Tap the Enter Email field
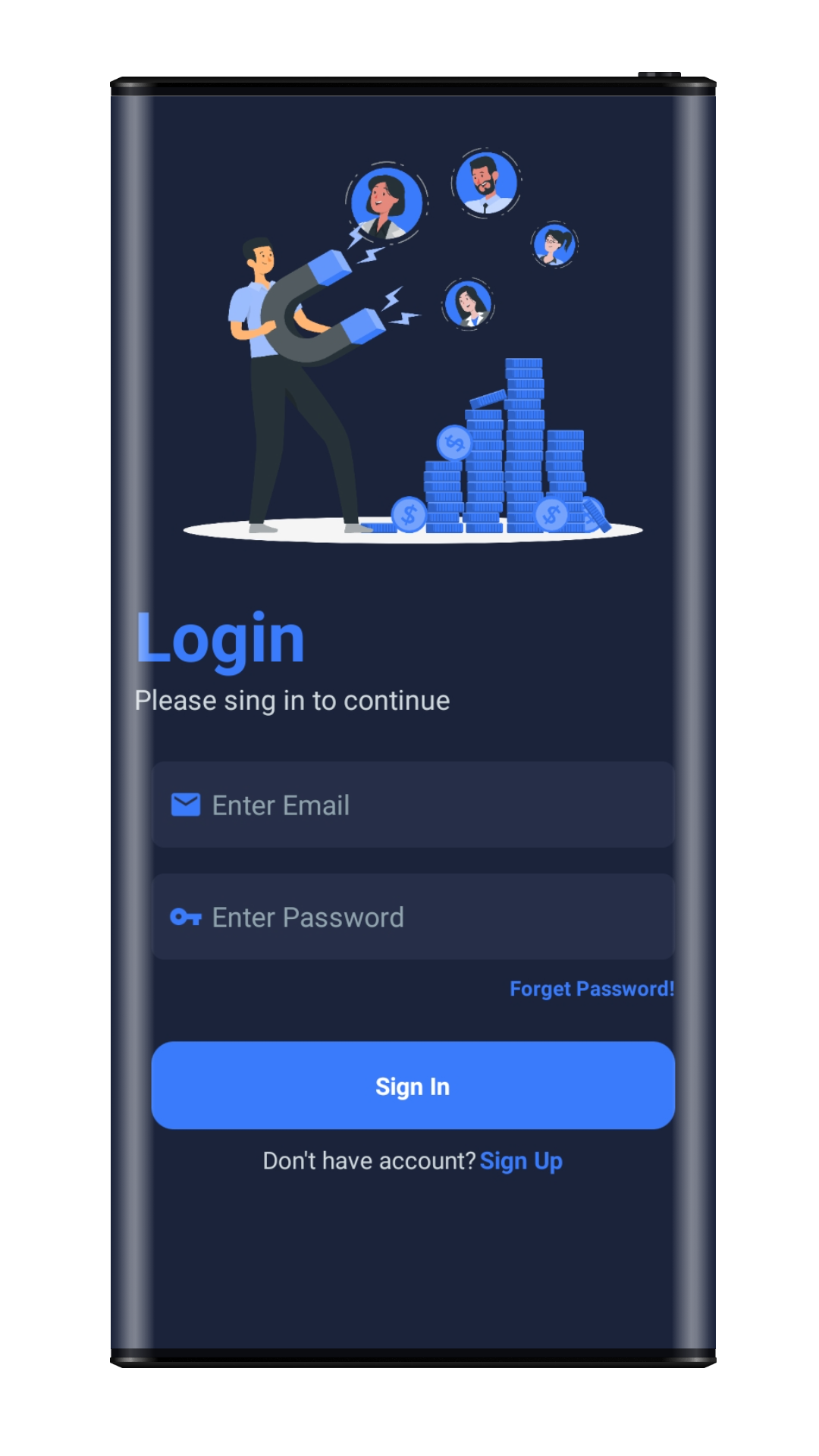This screenshot has width=819, height=1456. 413,805
